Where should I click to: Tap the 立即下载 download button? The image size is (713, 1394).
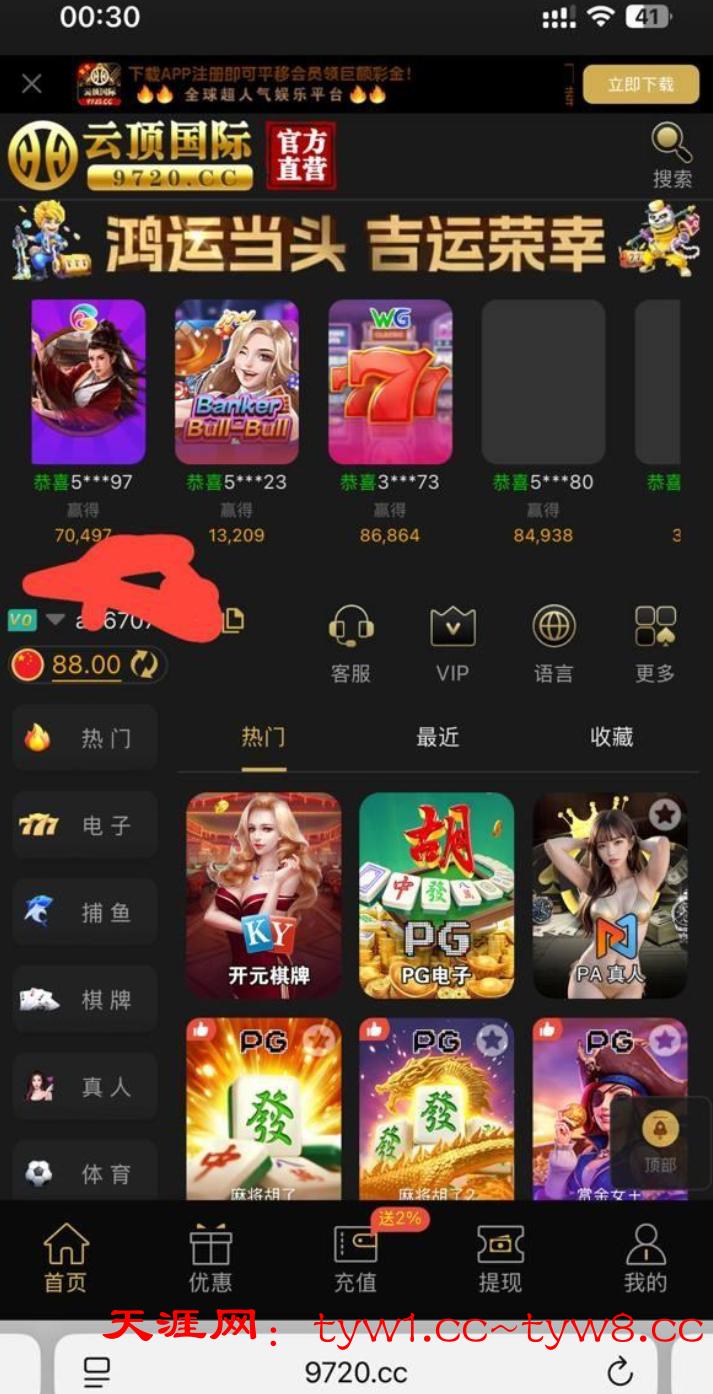coord(641,85)
